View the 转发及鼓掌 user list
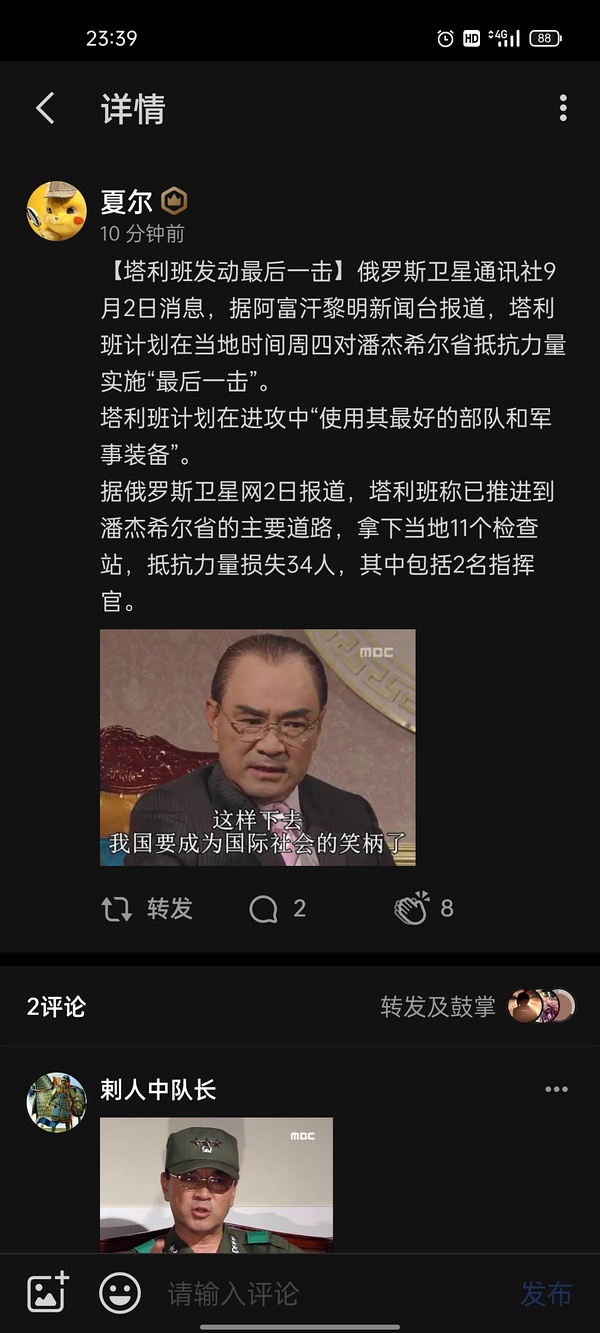 [478, 1006]
